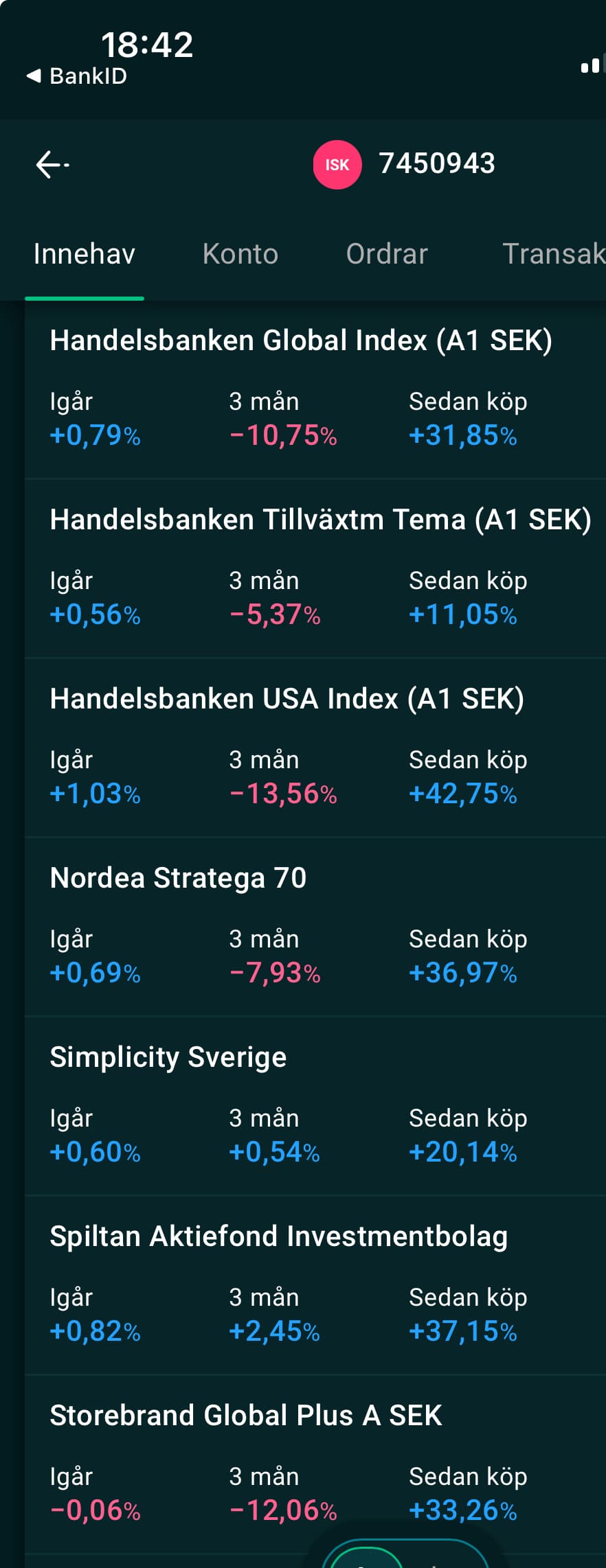The width and height of the screenshot is (606, 1568).
Task: Switch to the Ordrar tab
Action: (x=387, y=254)
